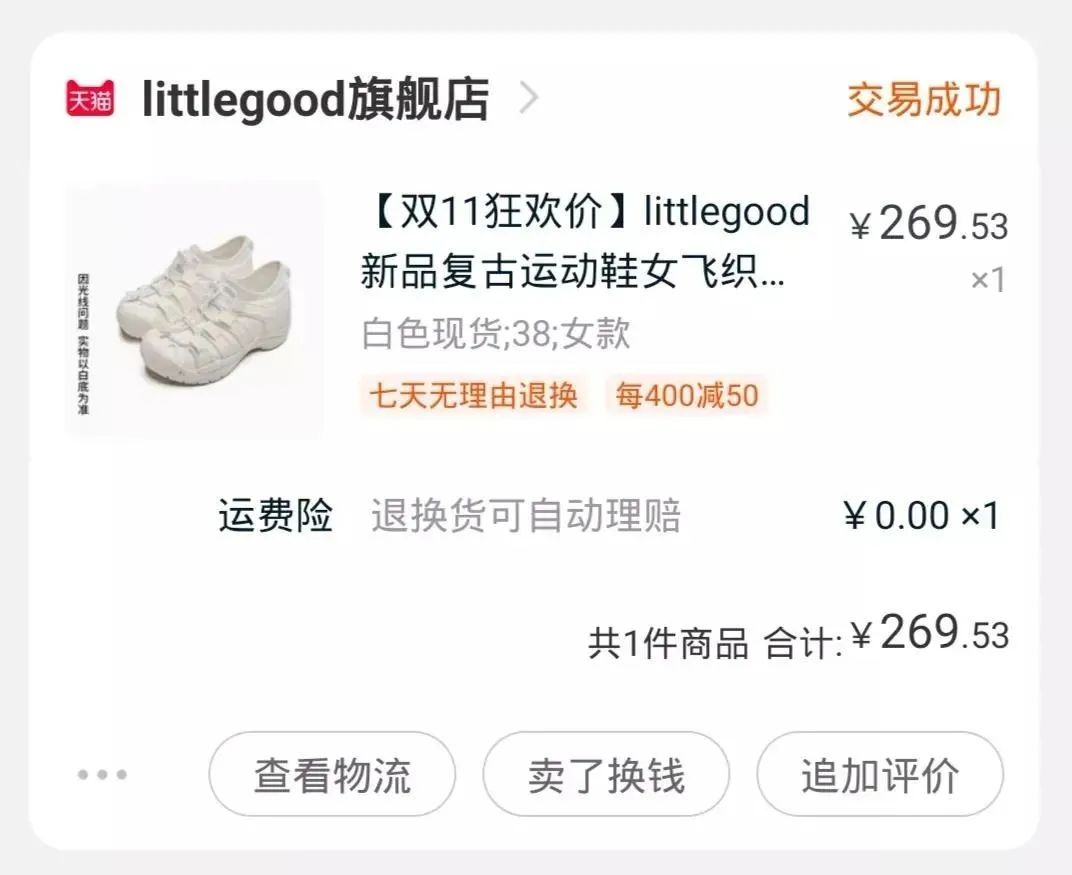Tap the 追加评价 button
Viewport: 1072px width, 875px height.
pos(879,775)
